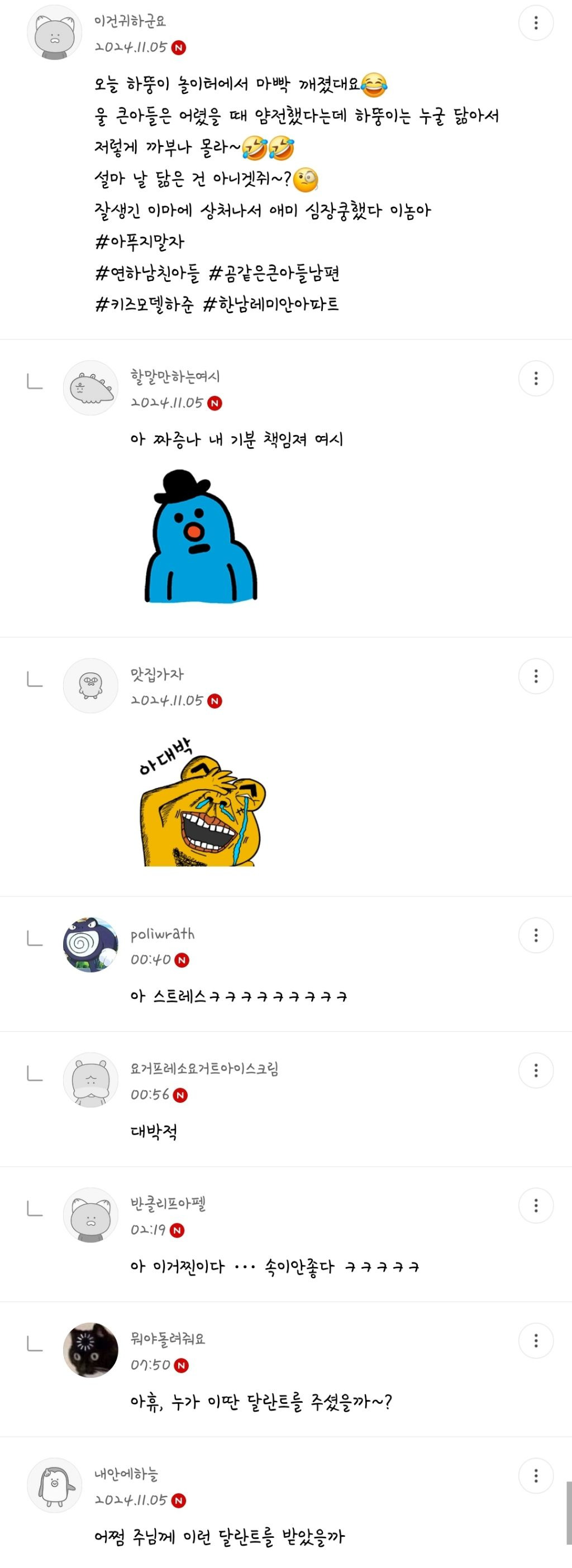Open the options menu on 이건귀하군요's comment

coord(536,23)
